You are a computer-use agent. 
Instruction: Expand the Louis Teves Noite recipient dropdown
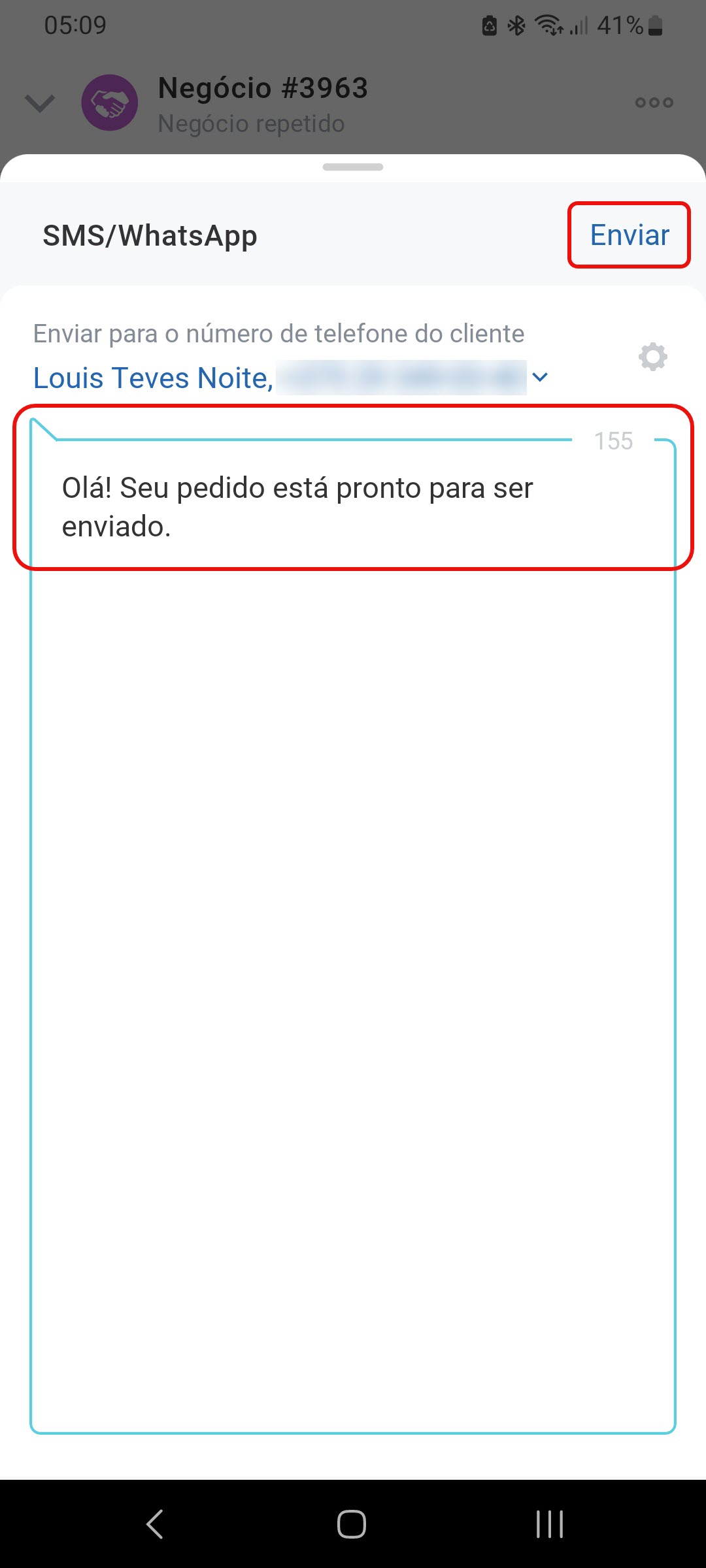(x=540, y=377)
